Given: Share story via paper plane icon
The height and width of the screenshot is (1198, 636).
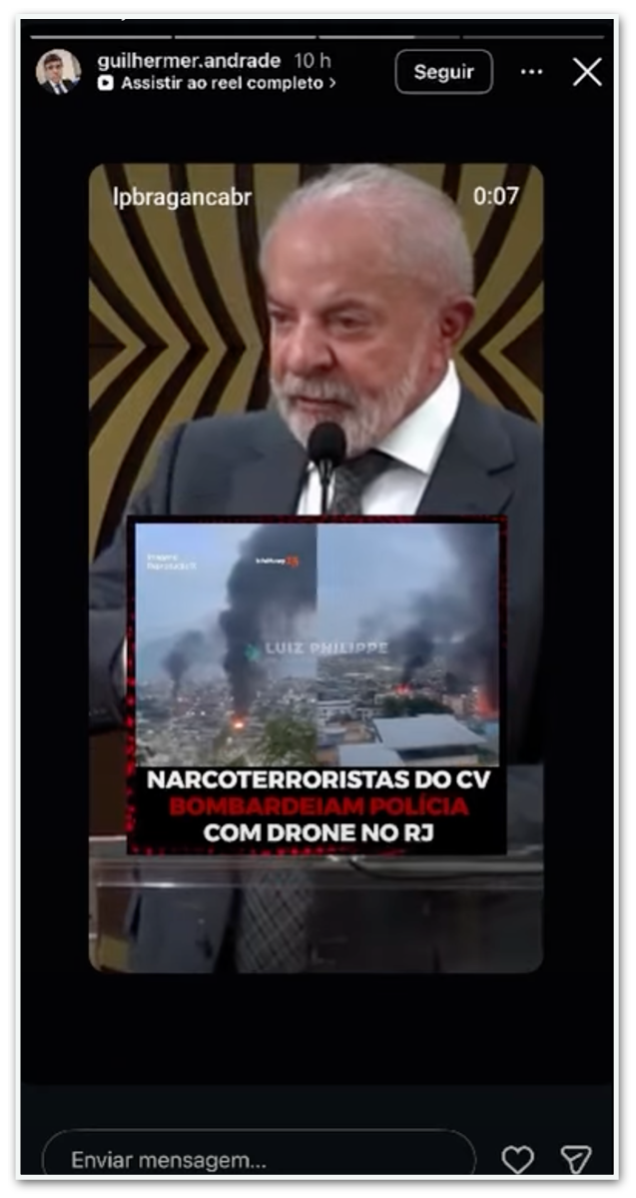Looking at the screenshot, I should [575, 1159].
